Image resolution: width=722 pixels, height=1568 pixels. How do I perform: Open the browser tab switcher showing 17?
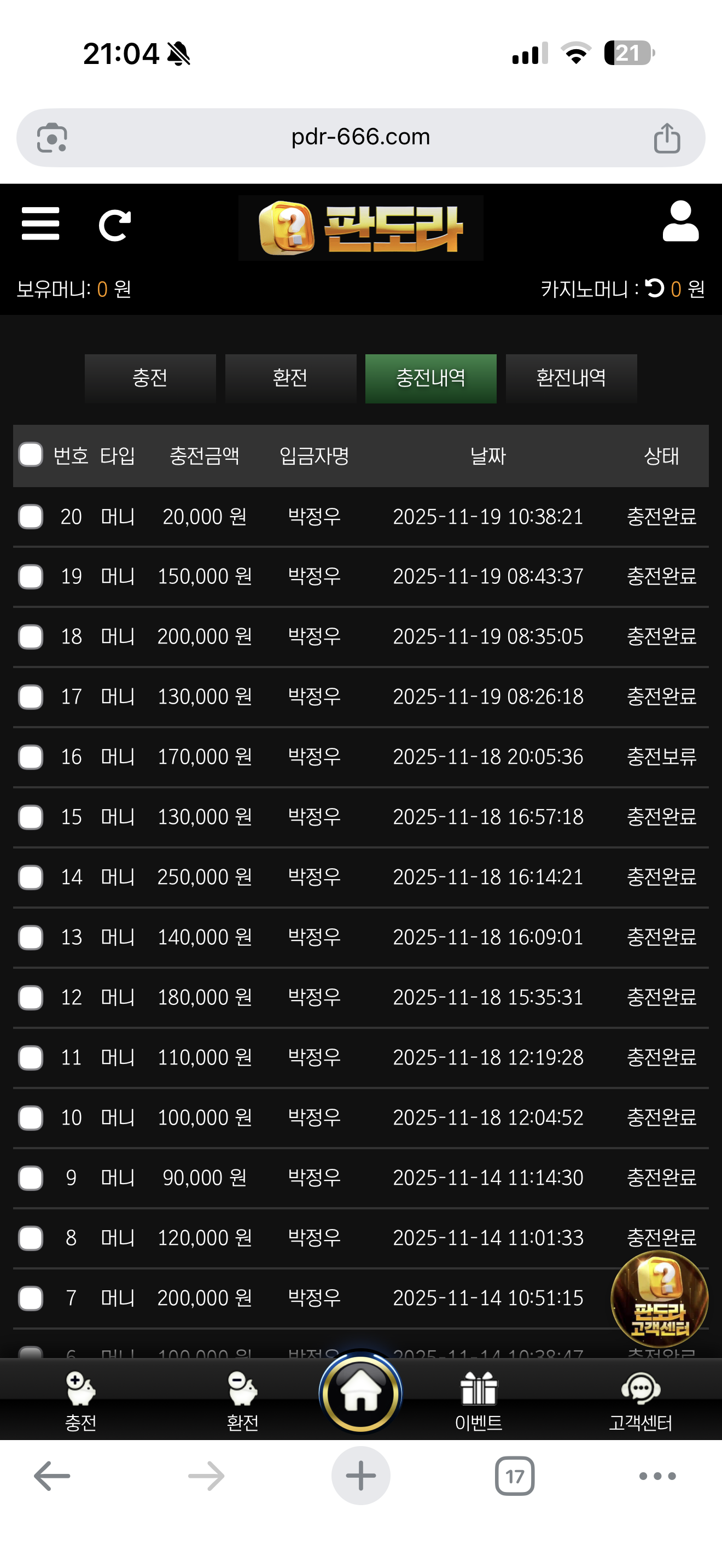pos(514,1476)
